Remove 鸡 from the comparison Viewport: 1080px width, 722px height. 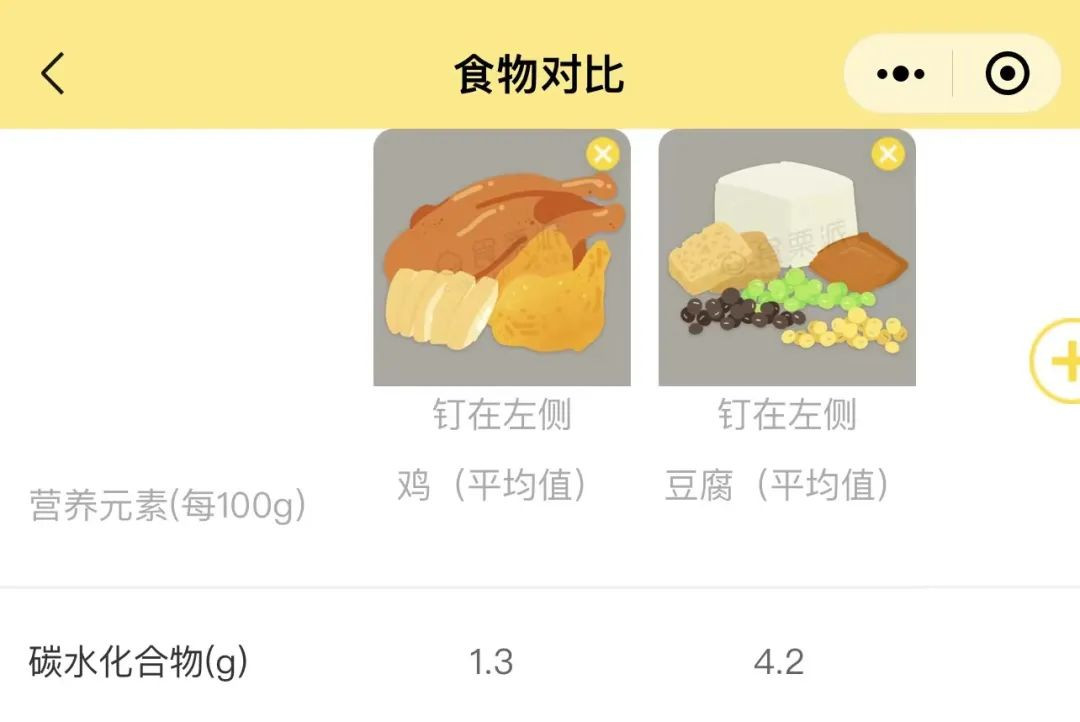[x=602, y=154]
